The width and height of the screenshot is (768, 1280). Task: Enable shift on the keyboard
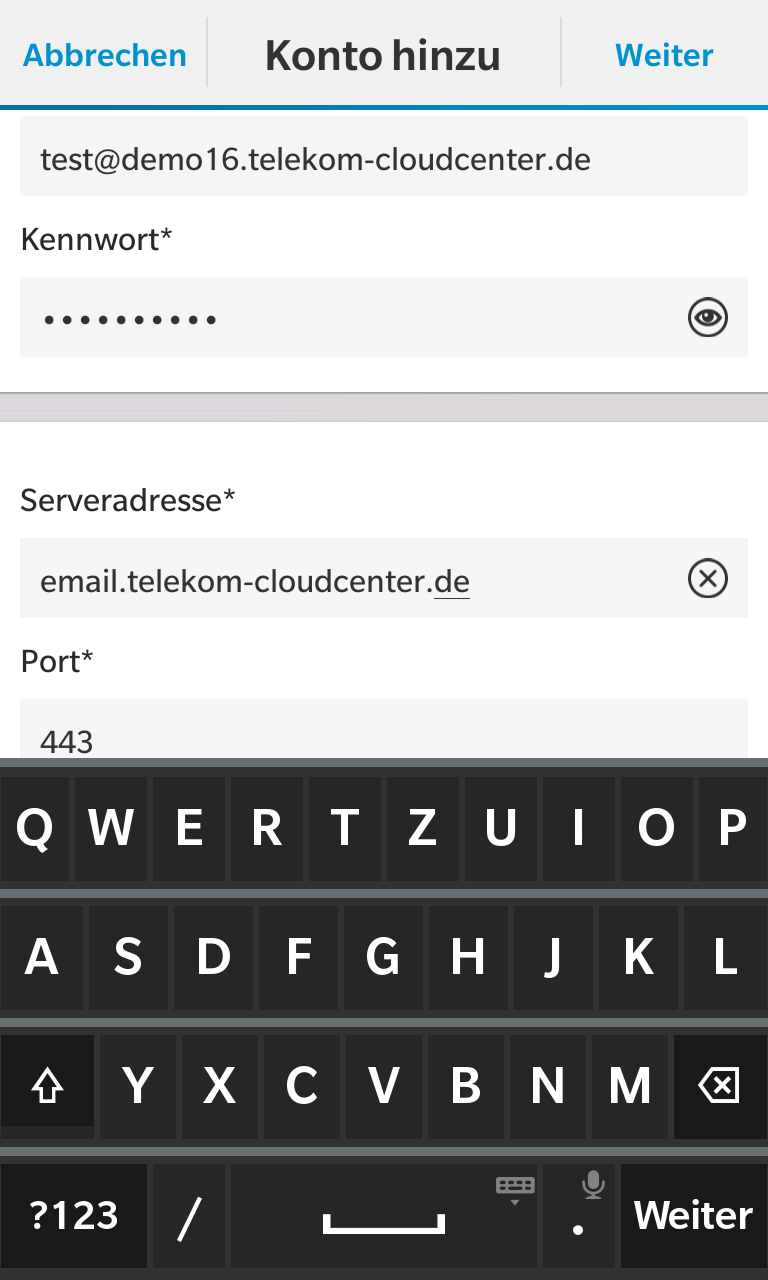pos(47,1086)
